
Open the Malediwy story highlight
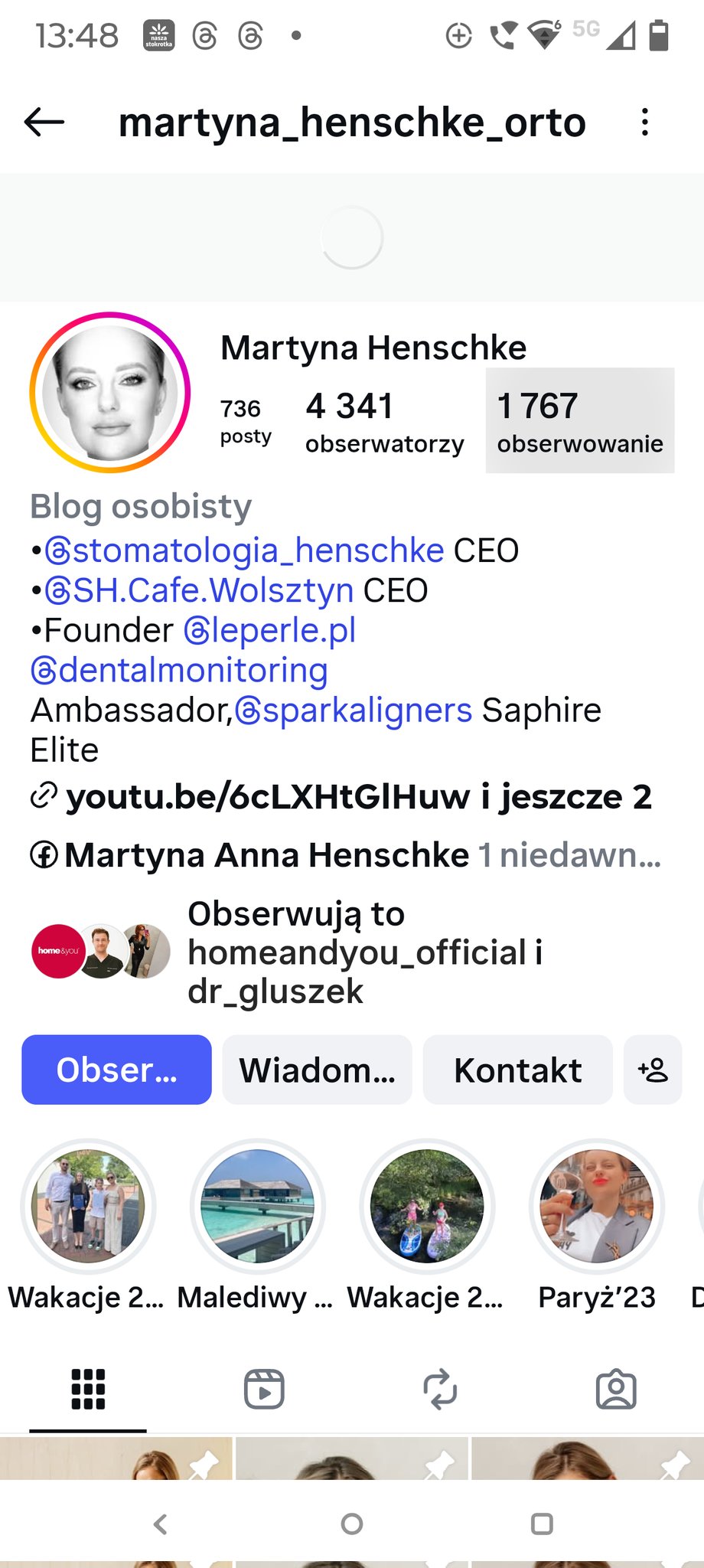click(x=257, y=1206)
